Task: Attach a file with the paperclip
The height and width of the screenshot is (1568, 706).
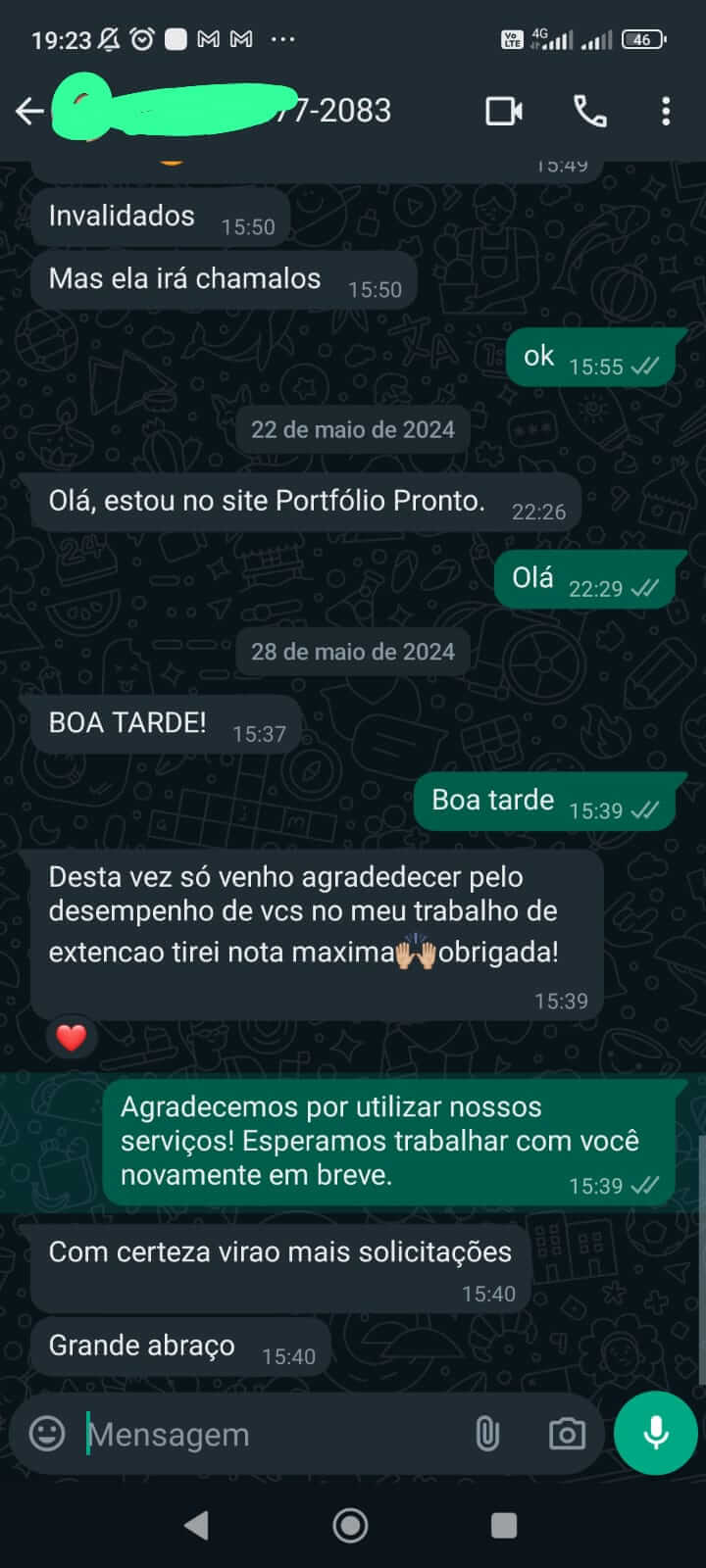Action: point(487,1434)
